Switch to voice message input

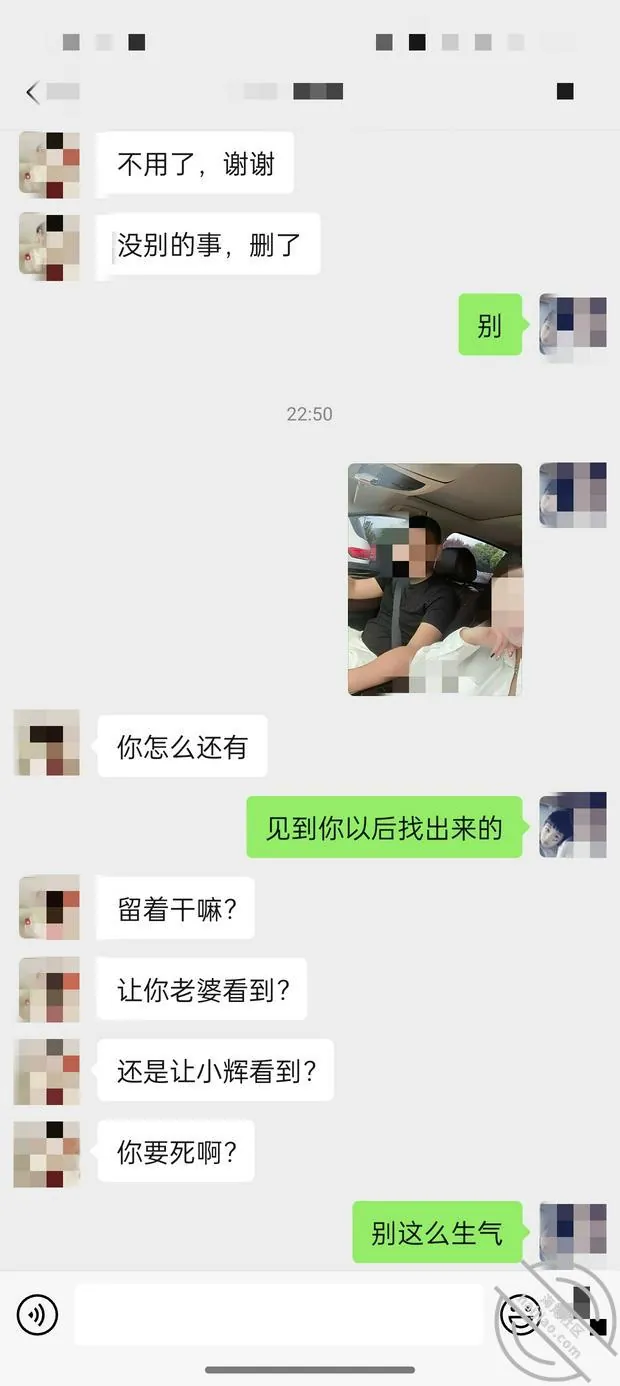(37, 1315)
